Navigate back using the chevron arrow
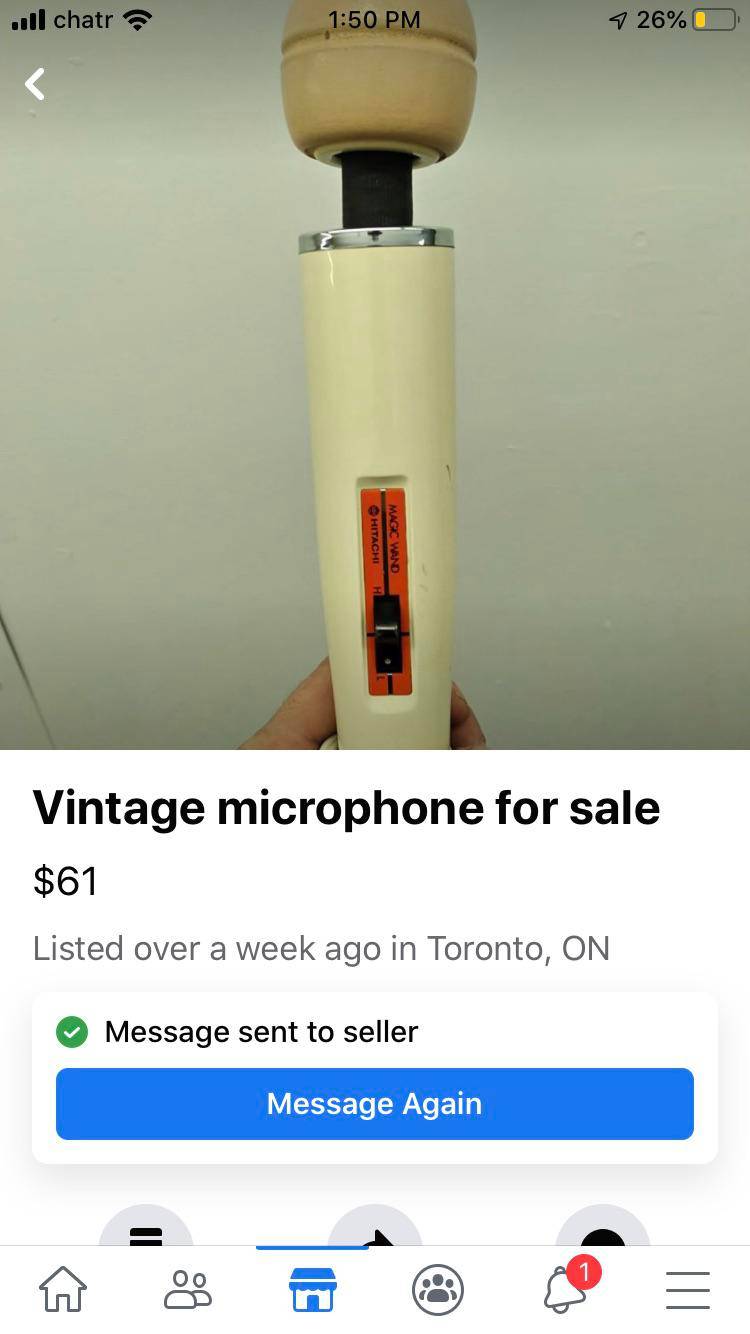The height and width of the screenshot is (1334, 750). pos(36,84)
